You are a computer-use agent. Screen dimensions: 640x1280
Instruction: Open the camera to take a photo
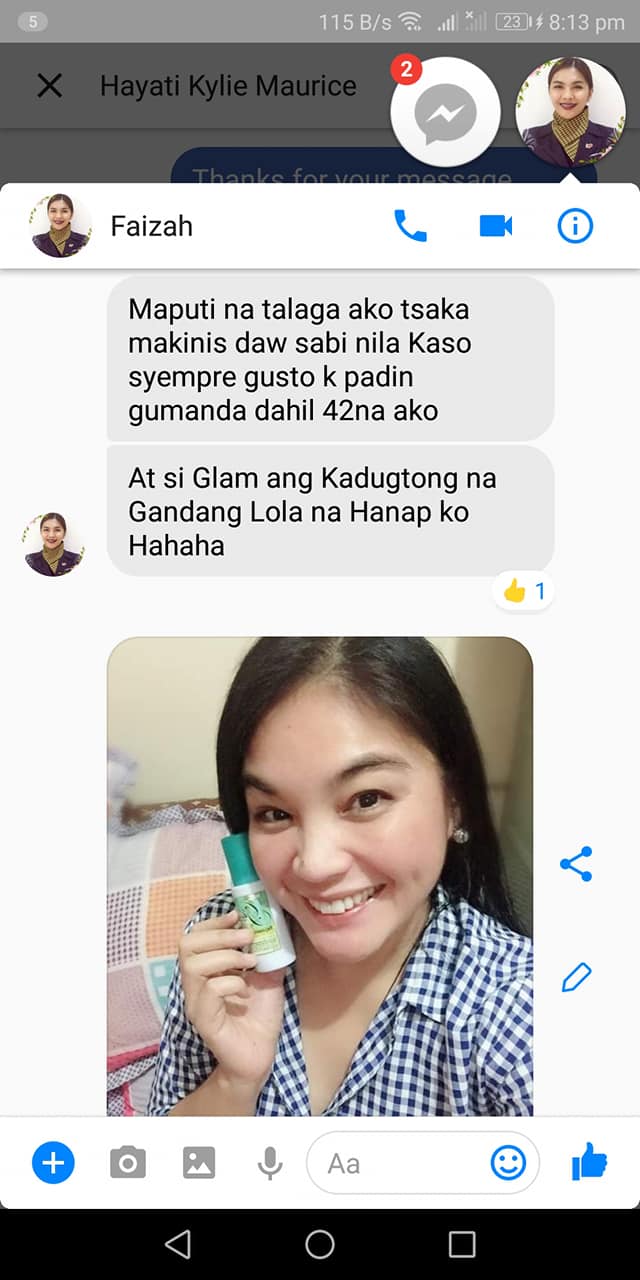pos(127,1163)
